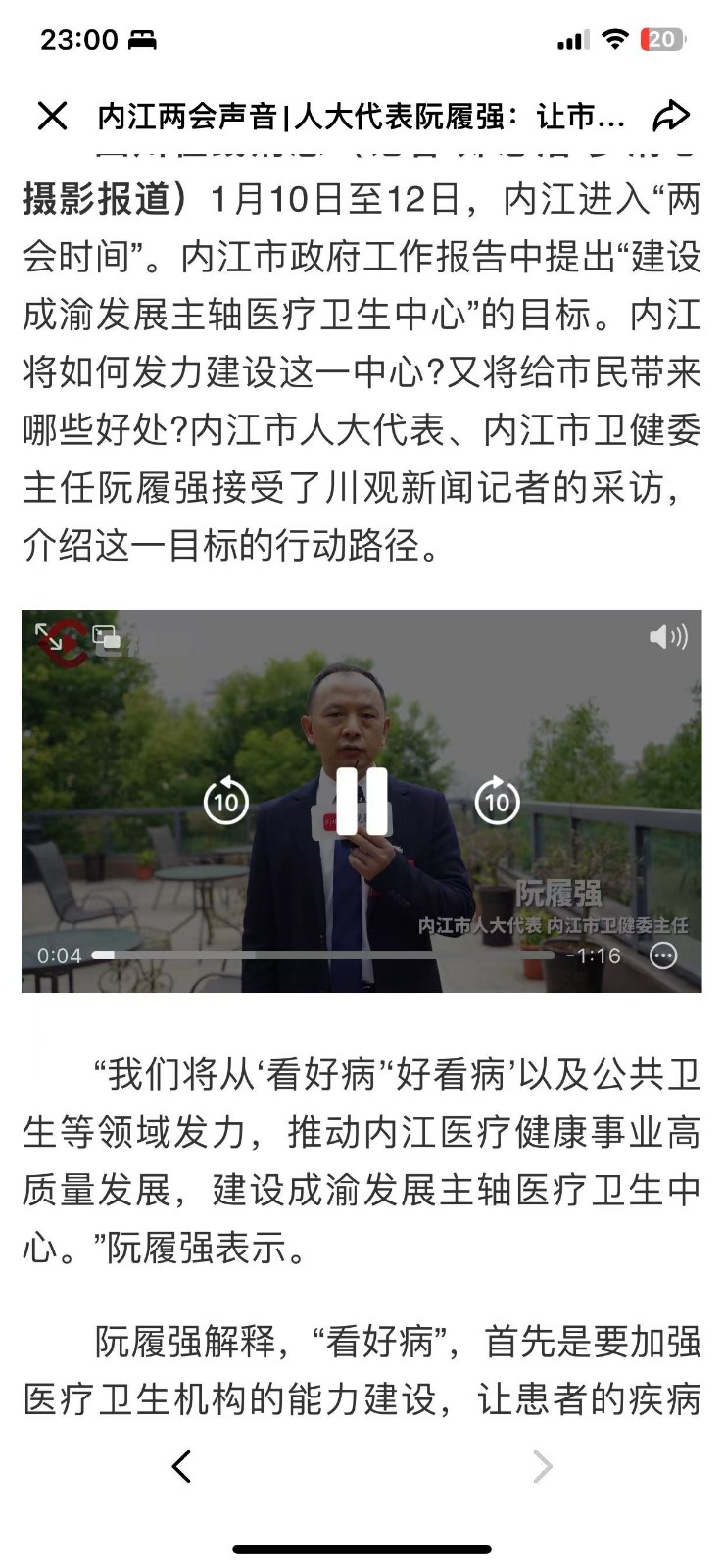
Task: Enable picture-in-picture mode
Action: (106, 638)
